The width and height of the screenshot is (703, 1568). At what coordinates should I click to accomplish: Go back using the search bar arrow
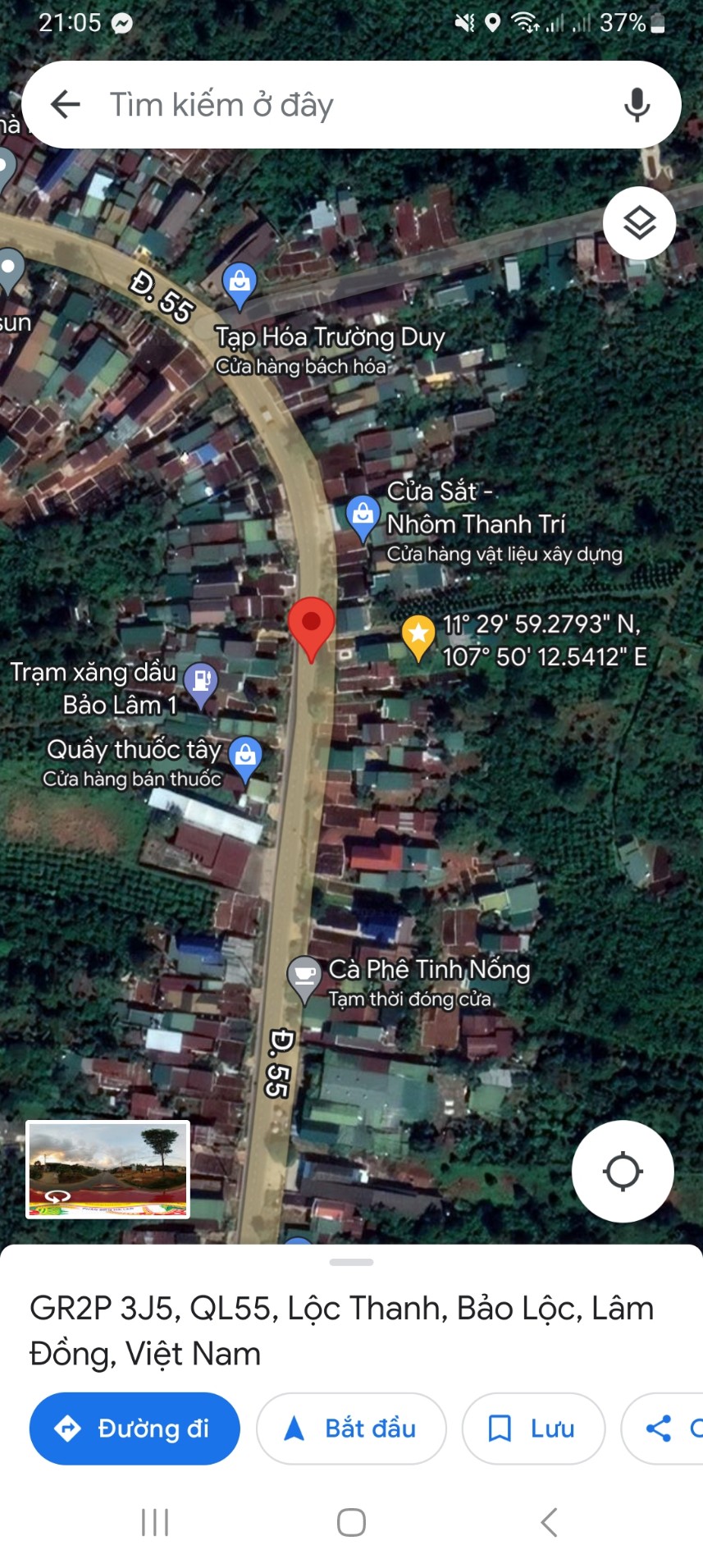[x=66, y=104]
